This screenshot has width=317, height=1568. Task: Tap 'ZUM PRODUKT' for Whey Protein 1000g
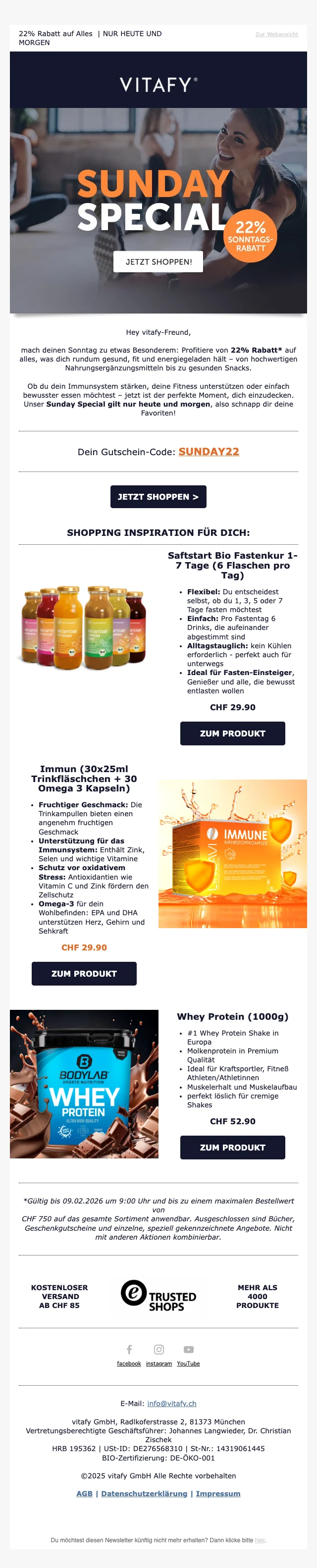(232, 1148)
